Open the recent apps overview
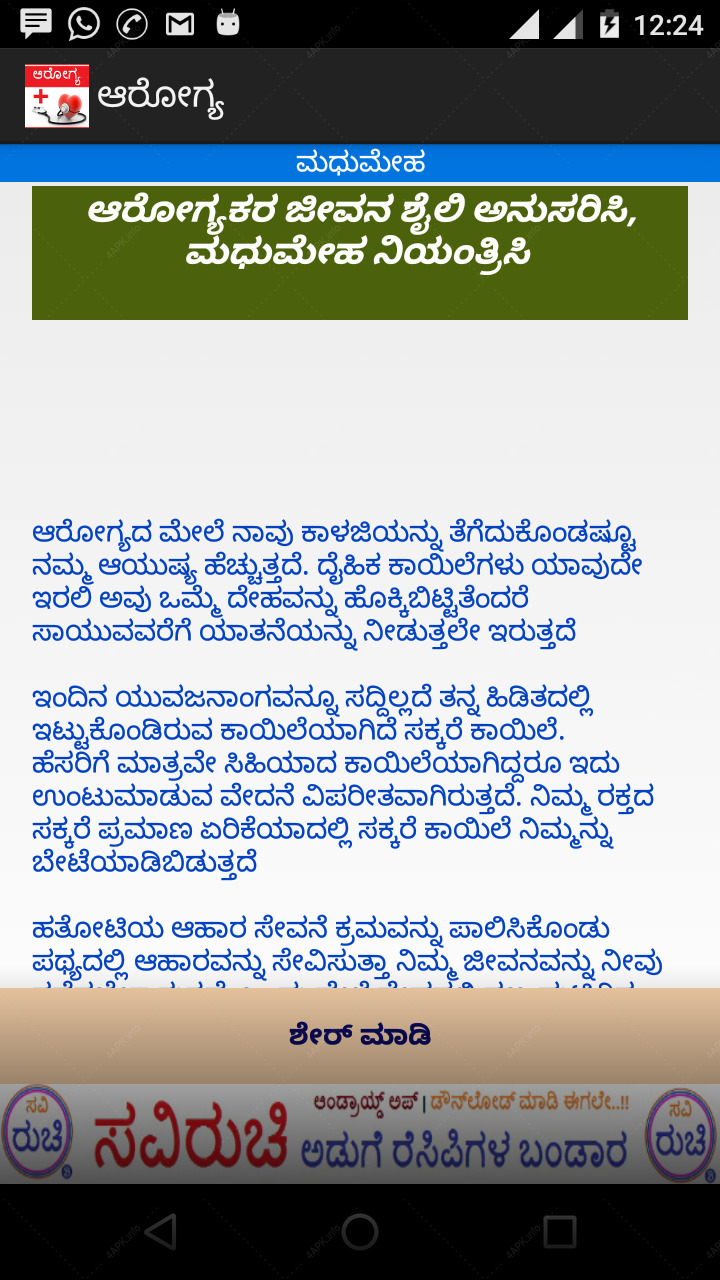The width and height of the screenshot is (720, 1280). pyautogui.click(x=559, y=1232)
